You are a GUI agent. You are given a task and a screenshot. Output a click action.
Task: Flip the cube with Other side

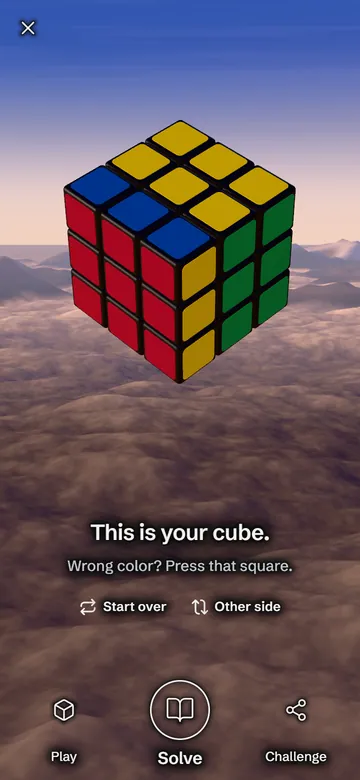[236, 607]
